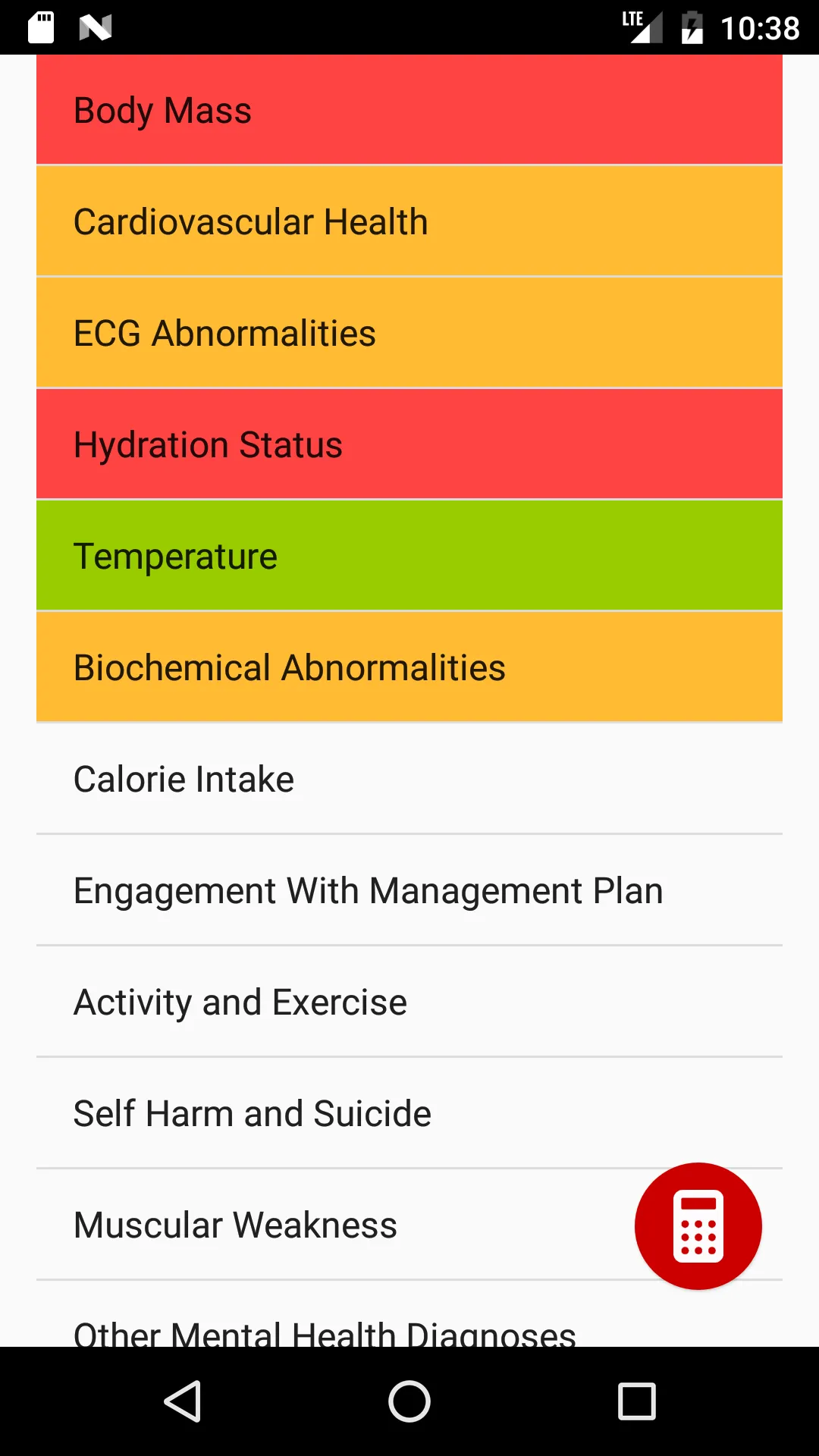Select Biochemical Abnormalities
This screenshot has height=1456, width=819.
[x=409, y=667]
